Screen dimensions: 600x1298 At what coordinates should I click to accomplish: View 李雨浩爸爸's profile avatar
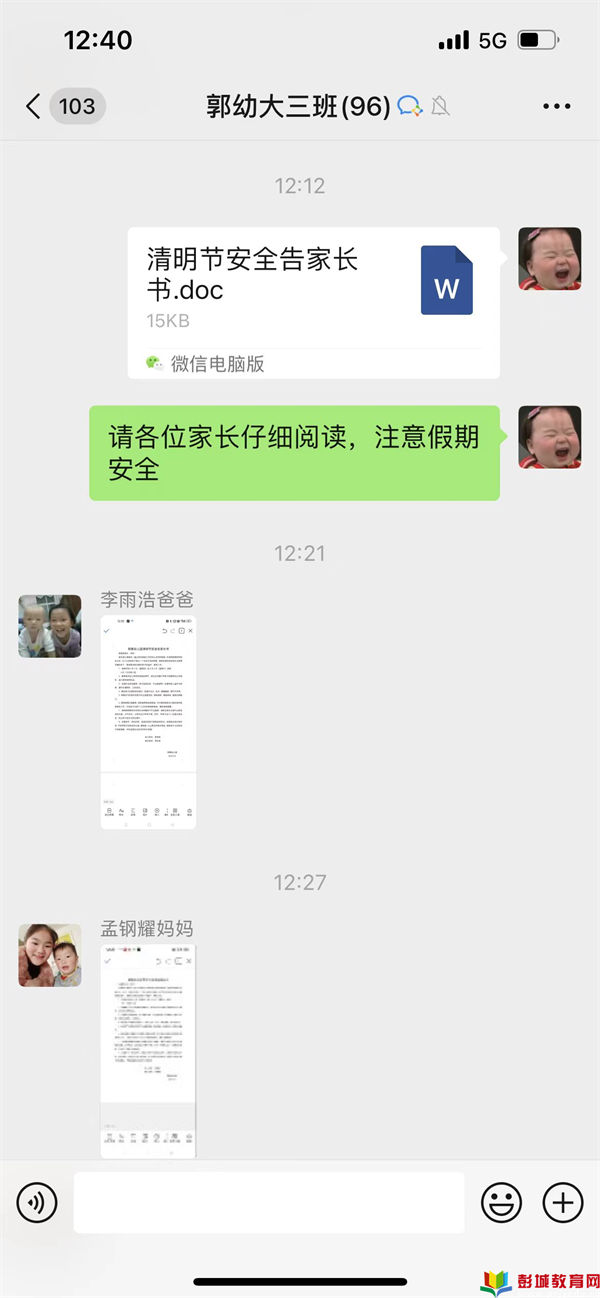(x=50, y=626)
